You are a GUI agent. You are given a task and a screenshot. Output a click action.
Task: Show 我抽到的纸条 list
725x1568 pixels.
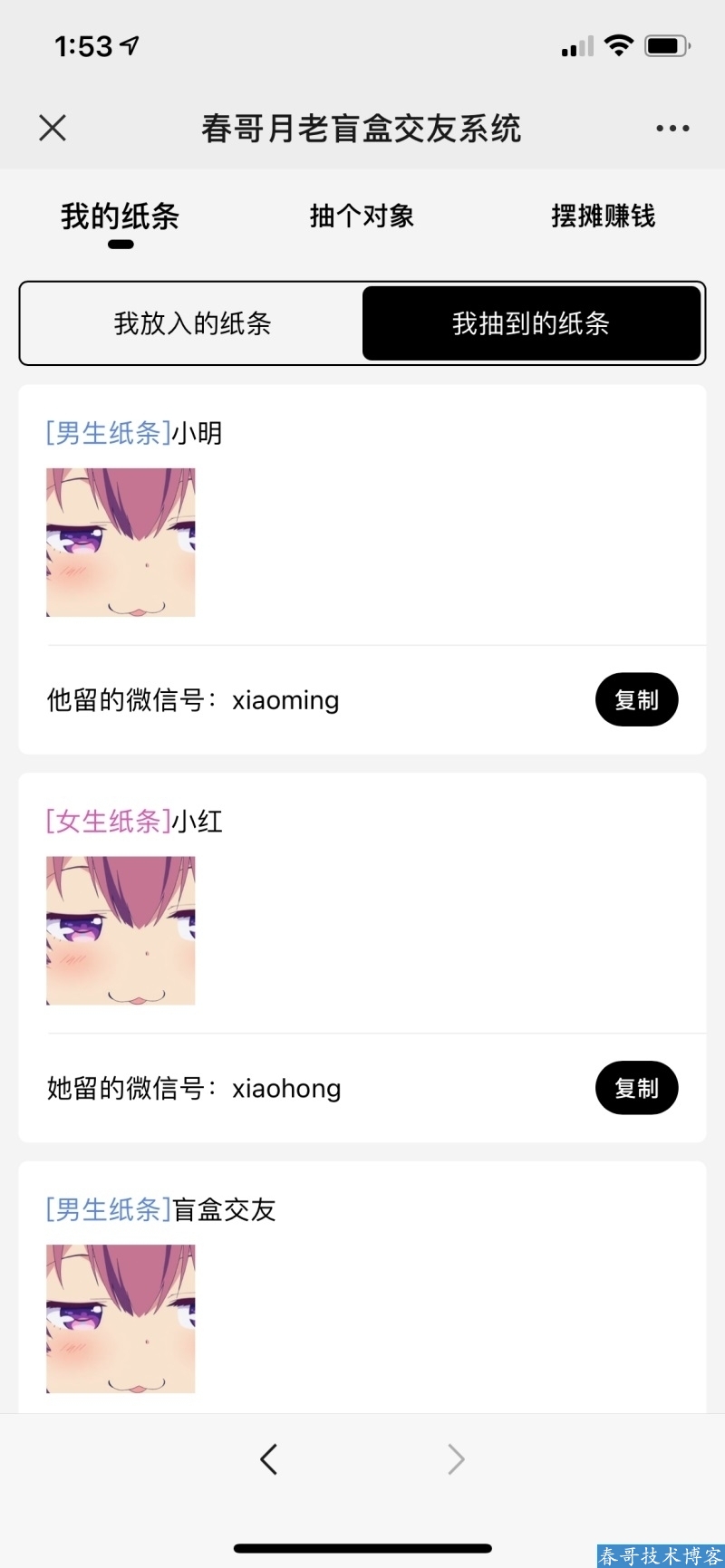(x=531, y=323)
